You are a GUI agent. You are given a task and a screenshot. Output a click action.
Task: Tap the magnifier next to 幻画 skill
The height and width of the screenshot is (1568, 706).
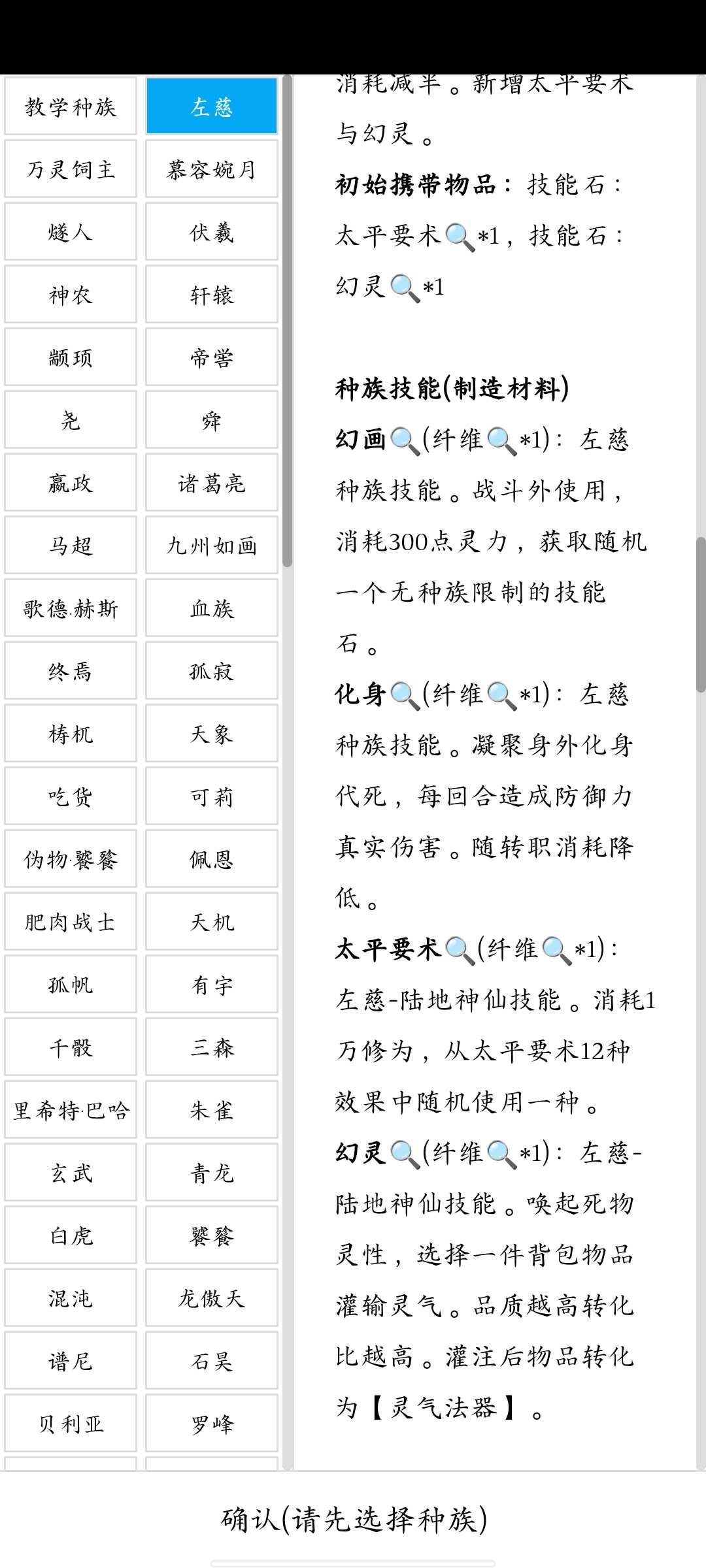click(405, 440)
